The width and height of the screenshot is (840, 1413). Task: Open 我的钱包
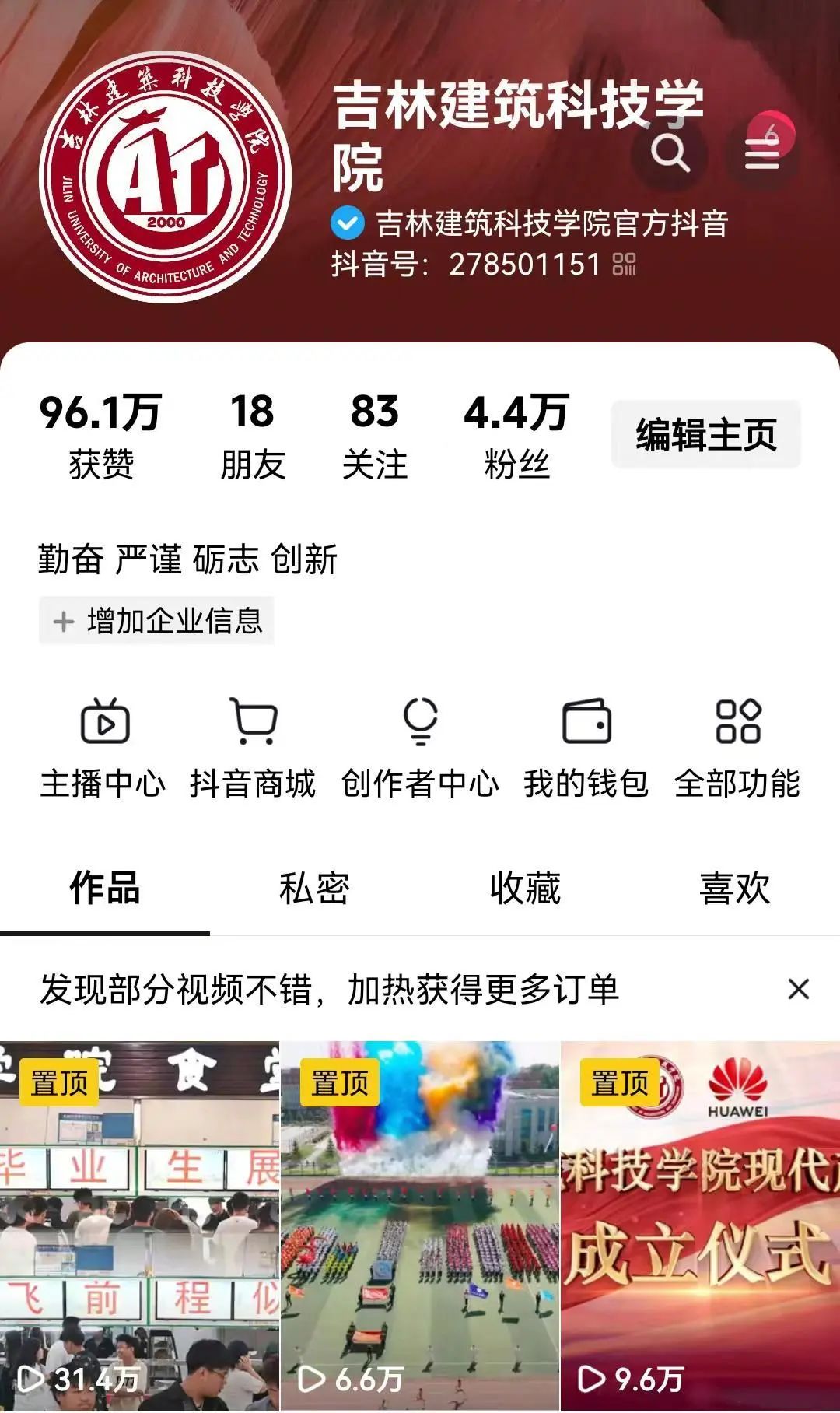click(586, 747)
